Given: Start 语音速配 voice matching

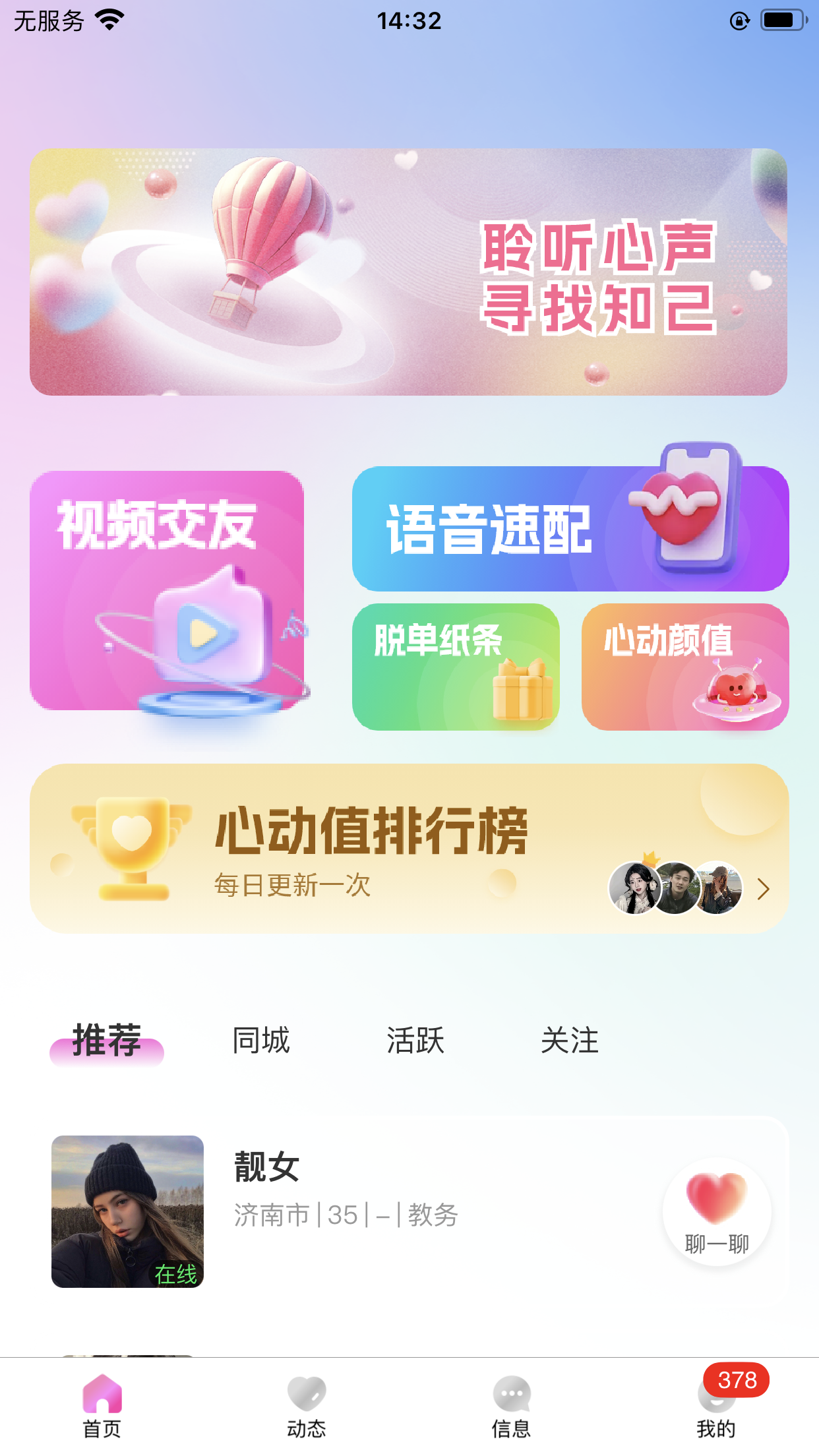Looking at the screenshot, I should click(570, 529).
